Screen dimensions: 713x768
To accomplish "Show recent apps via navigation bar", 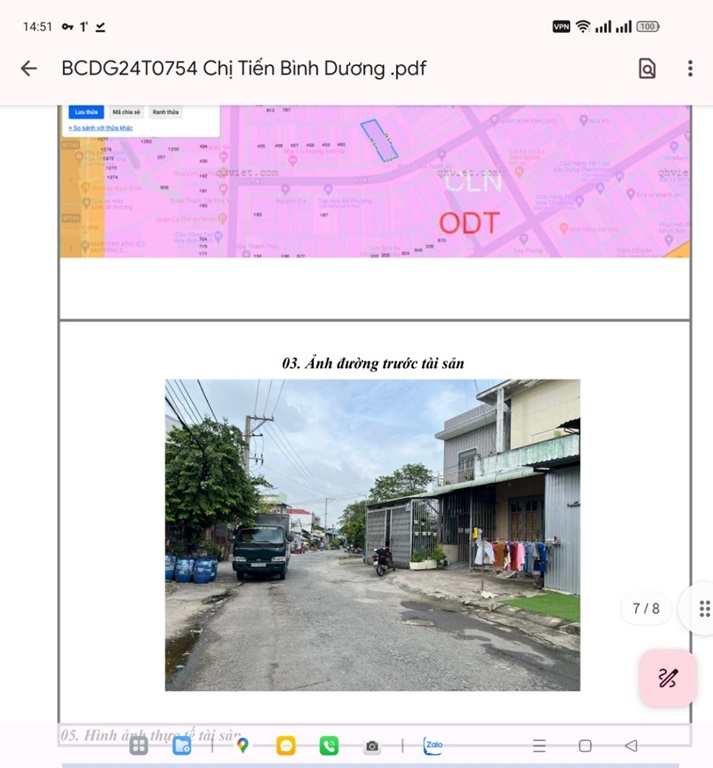I will [x=539, y=745].
